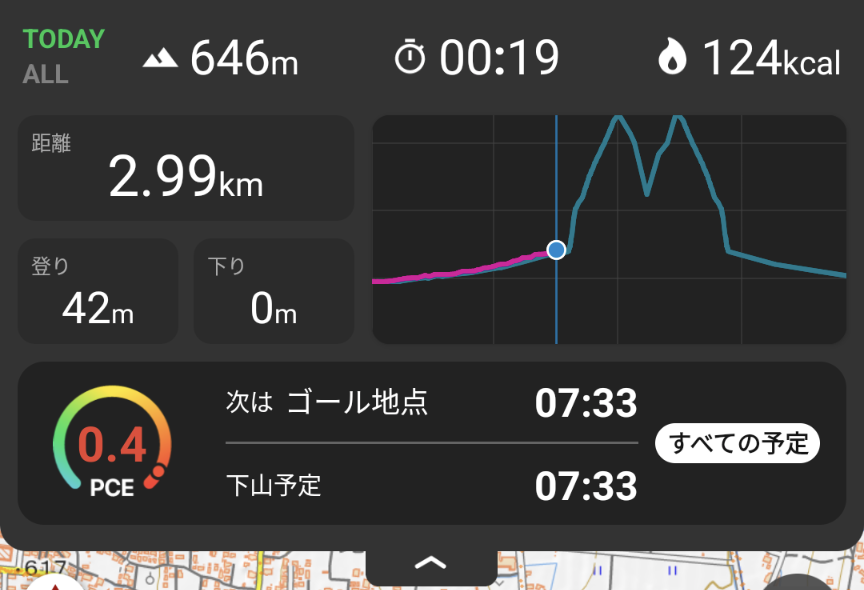Switch to the ALL stats view

[46, 75]
